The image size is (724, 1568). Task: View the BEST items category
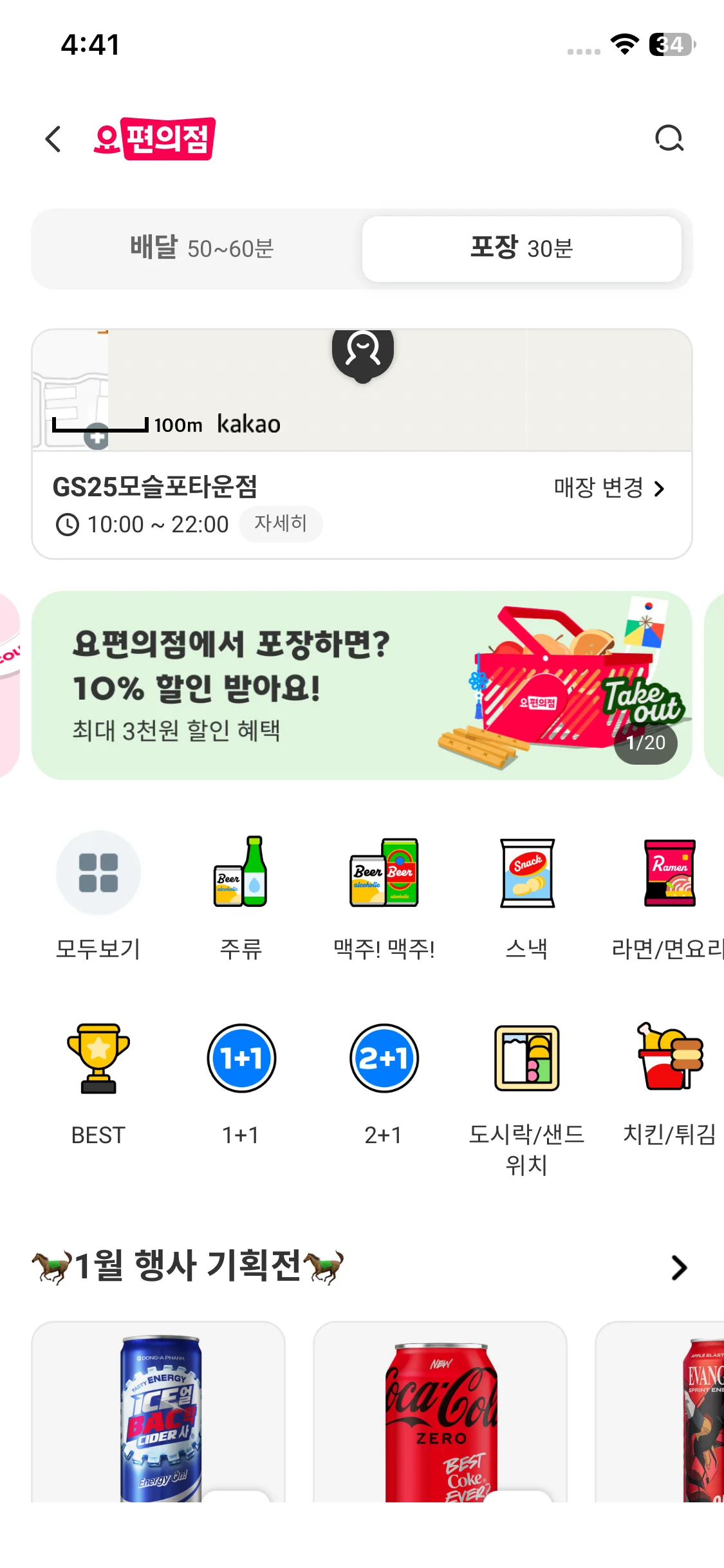(x=98, y=1083)
